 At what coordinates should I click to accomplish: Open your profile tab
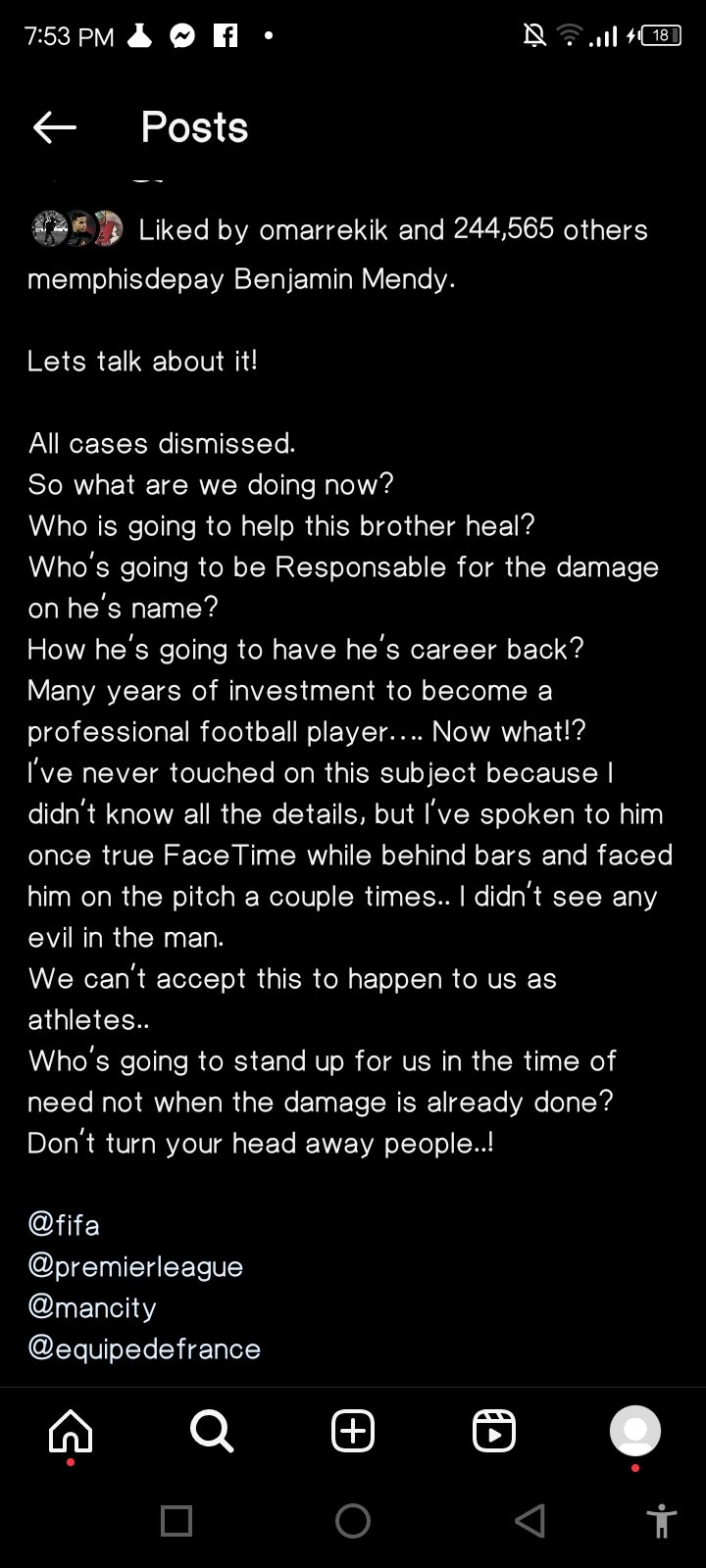[x=635, y=1432]
